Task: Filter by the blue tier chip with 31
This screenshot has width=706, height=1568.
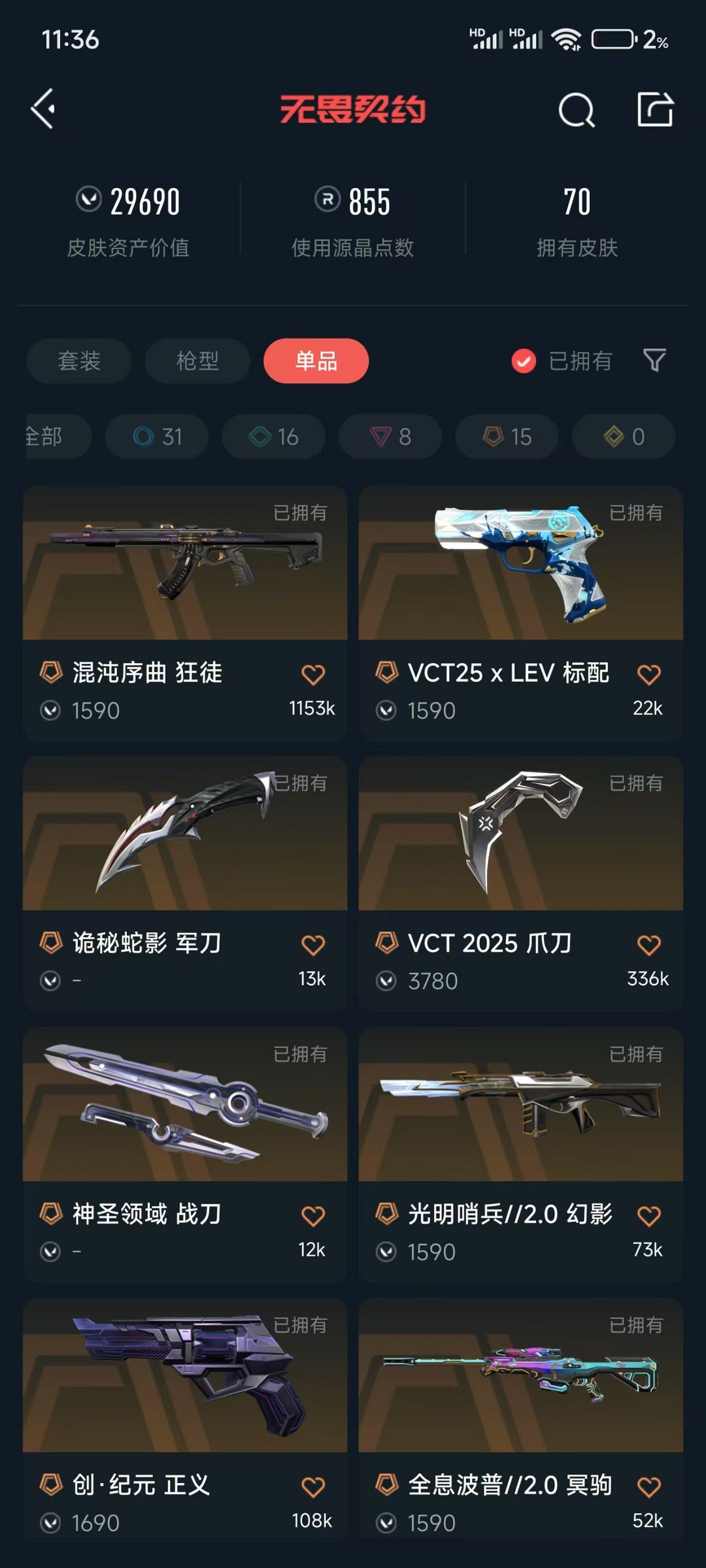Action: coord(157,436)
